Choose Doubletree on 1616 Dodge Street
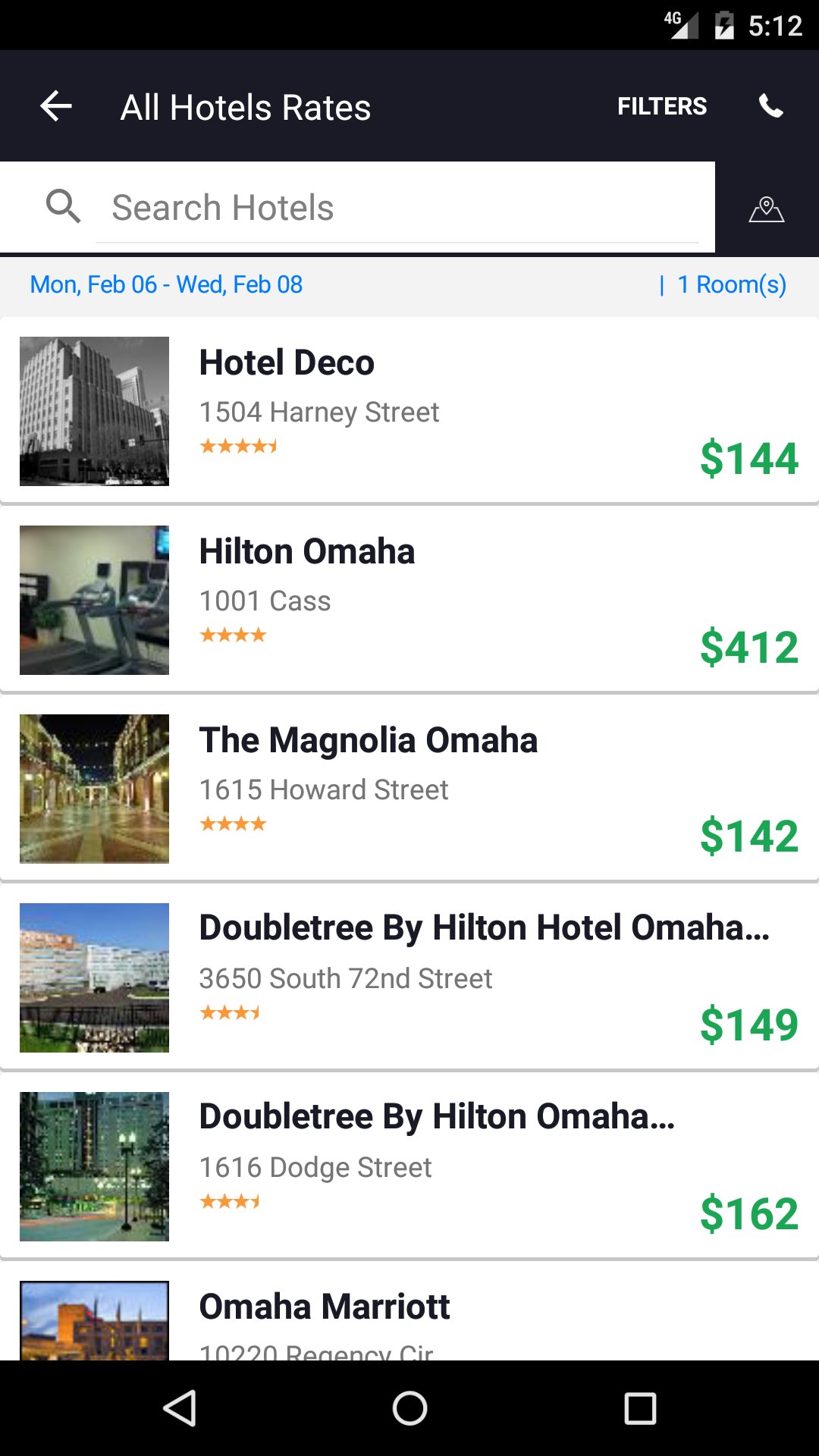 (409, 1166)
